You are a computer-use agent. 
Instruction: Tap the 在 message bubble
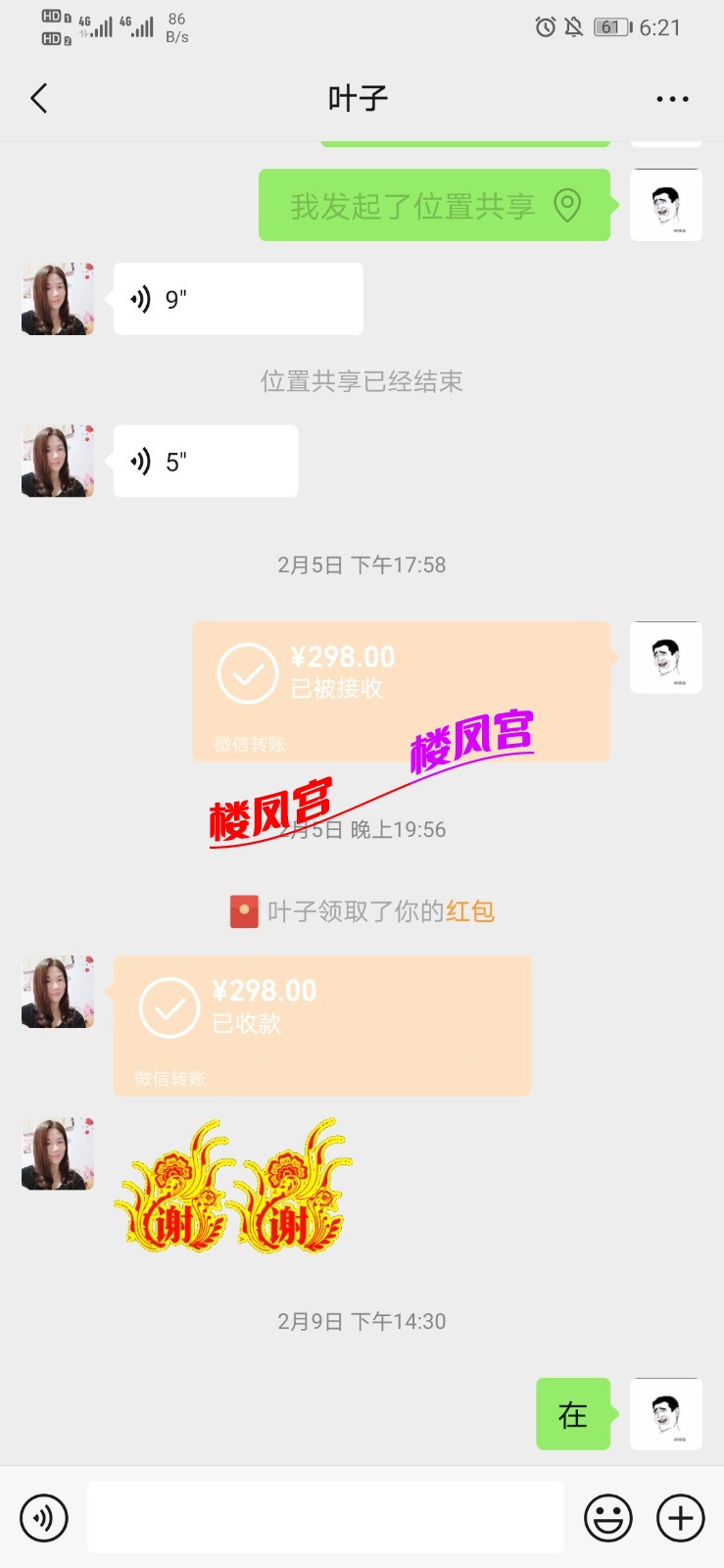(x=573, y=1414)
